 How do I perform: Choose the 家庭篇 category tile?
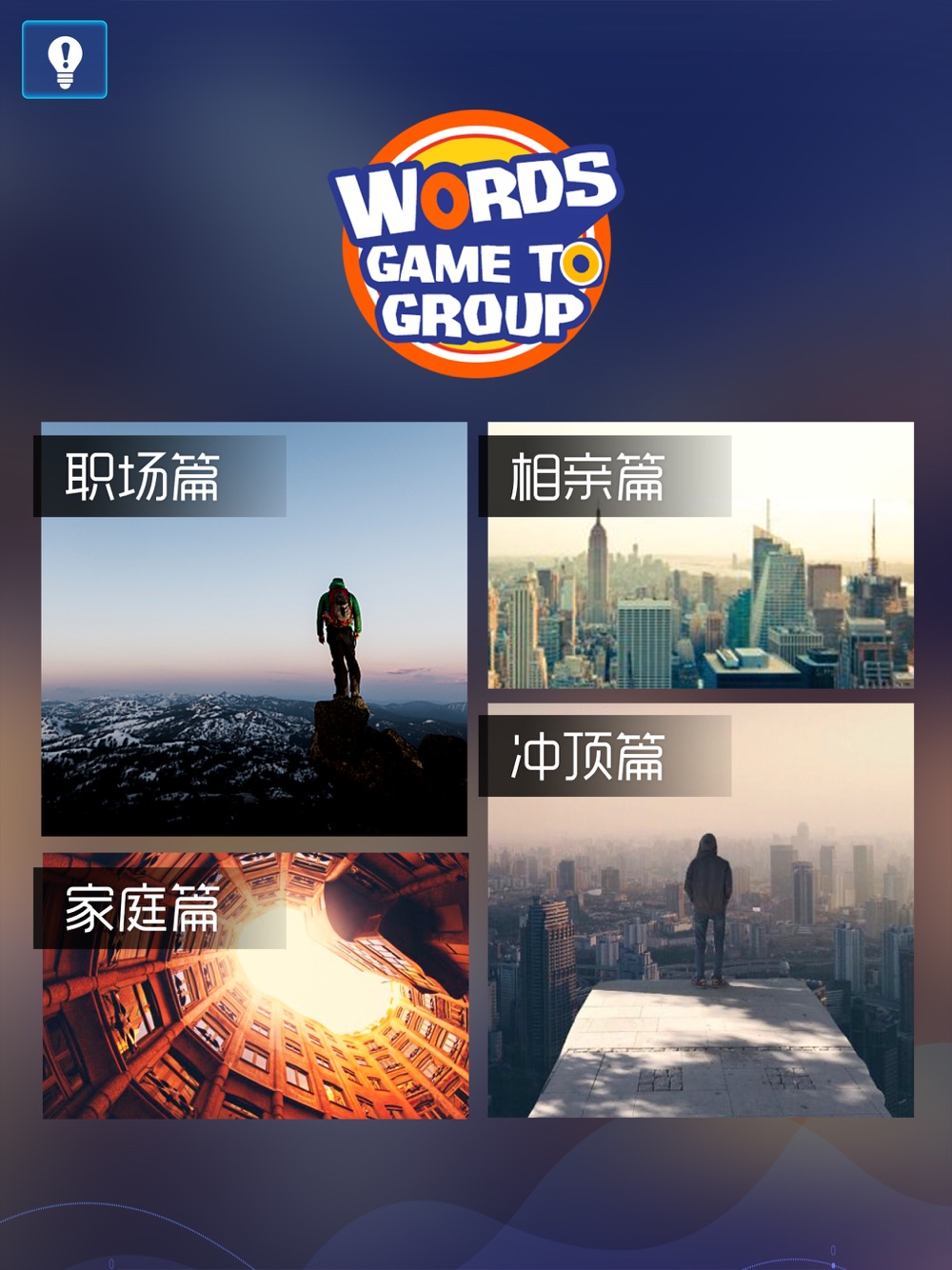click(x=255, y=985)
